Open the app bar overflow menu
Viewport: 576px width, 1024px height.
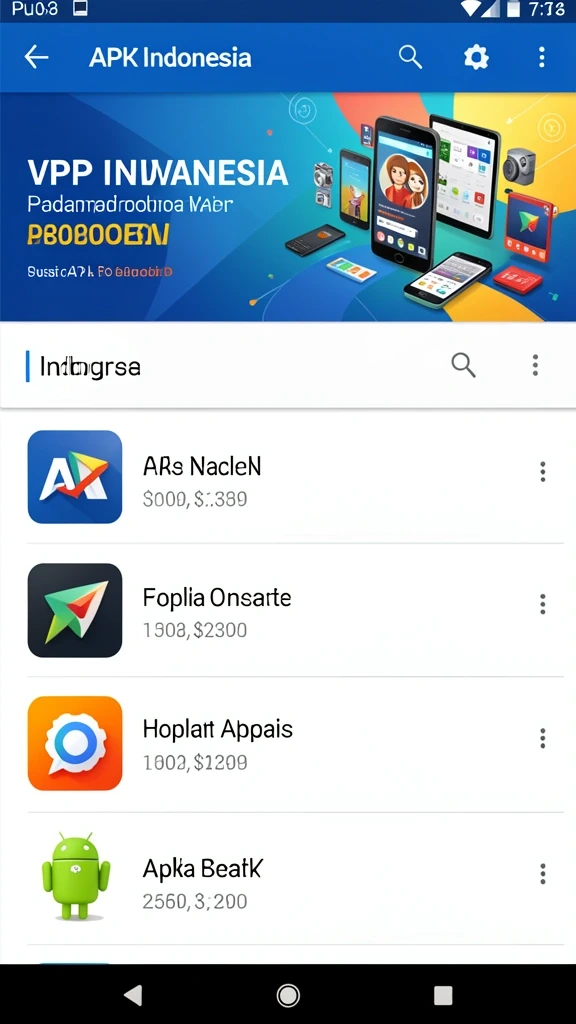(x=541, y=57)
